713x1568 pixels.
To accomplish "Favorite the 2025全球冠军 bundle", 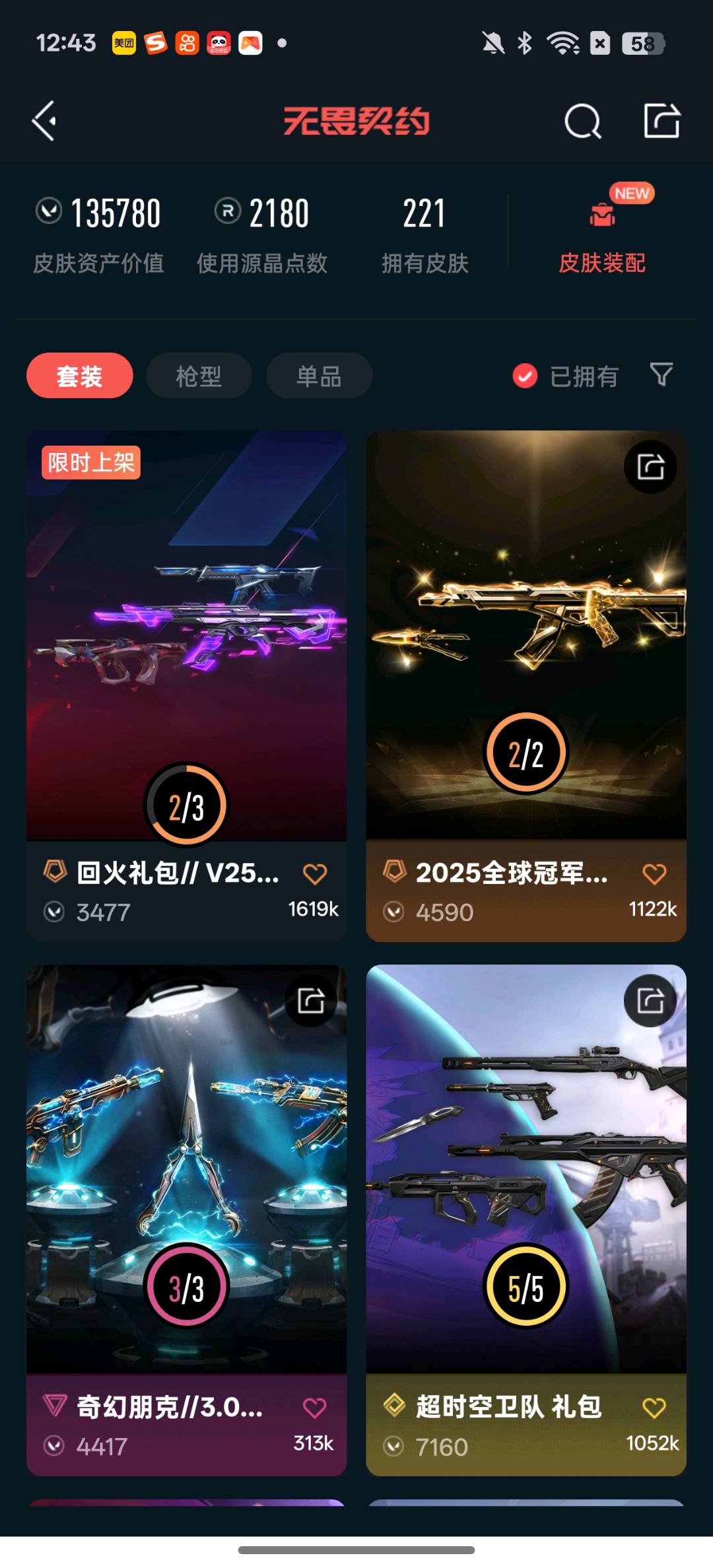I will coord(654,874).
